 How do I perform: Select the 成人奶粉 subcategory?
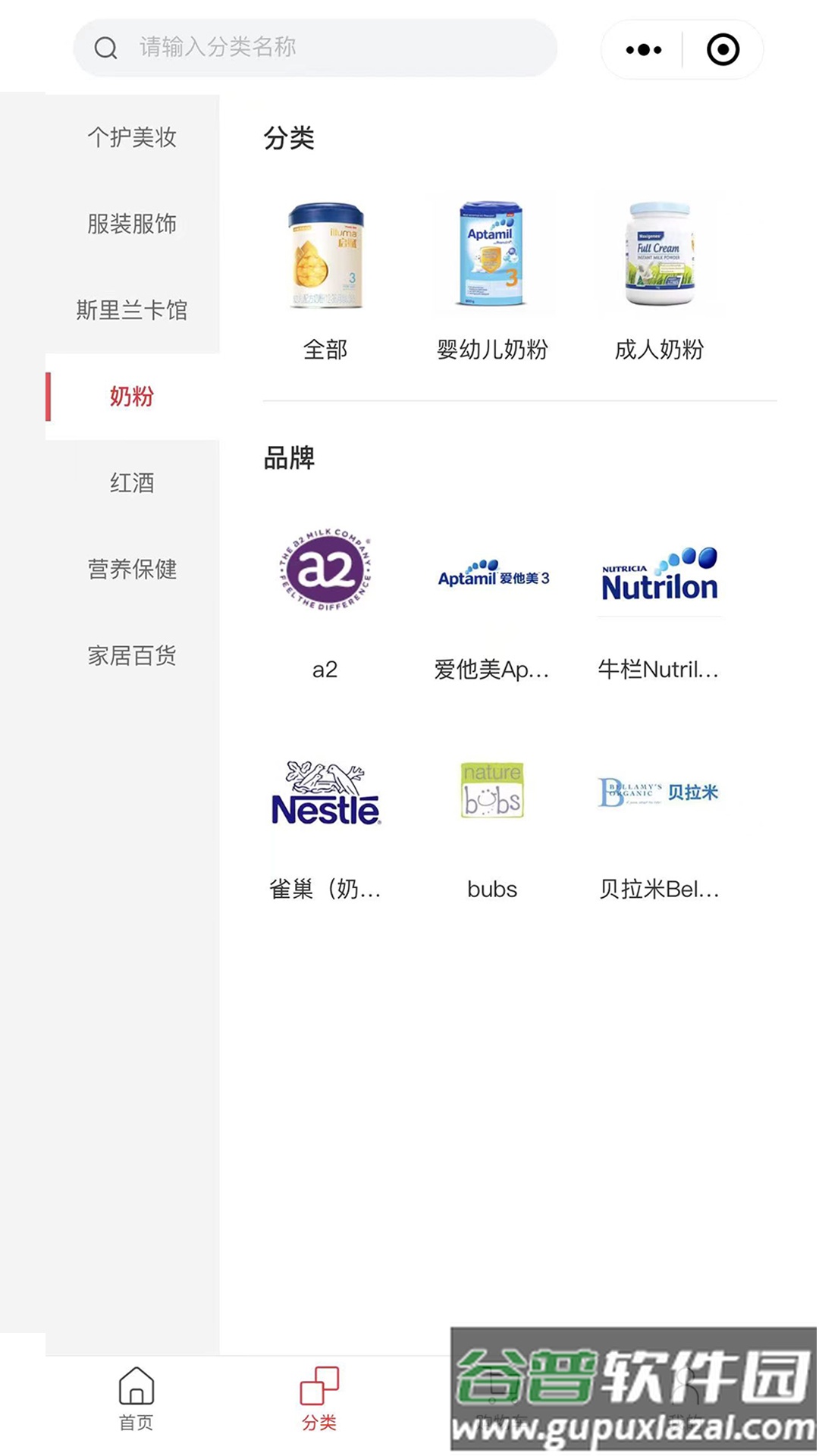pyautogui.click(x=659, y=258)
